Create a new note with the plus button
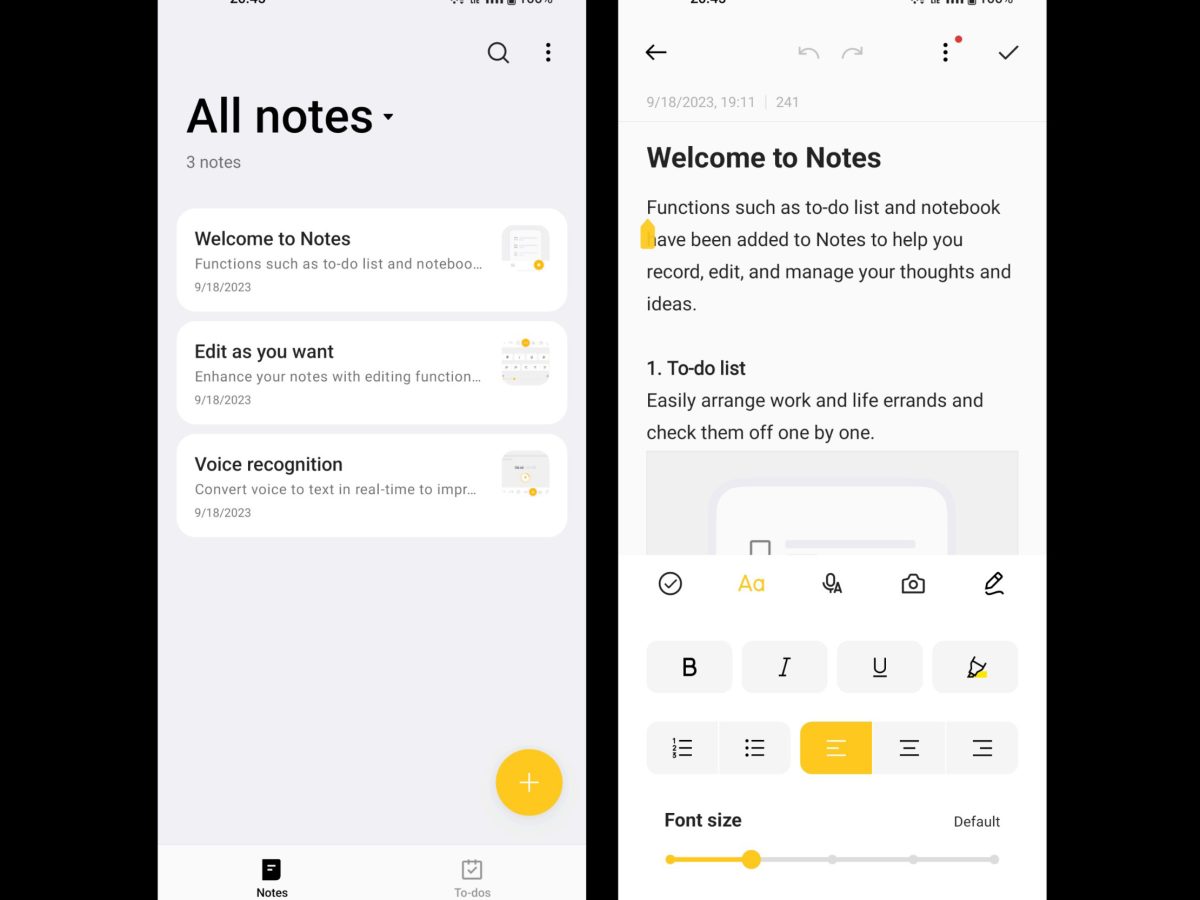The height and width of the screenshot is (900, 1200). point(529,783)
